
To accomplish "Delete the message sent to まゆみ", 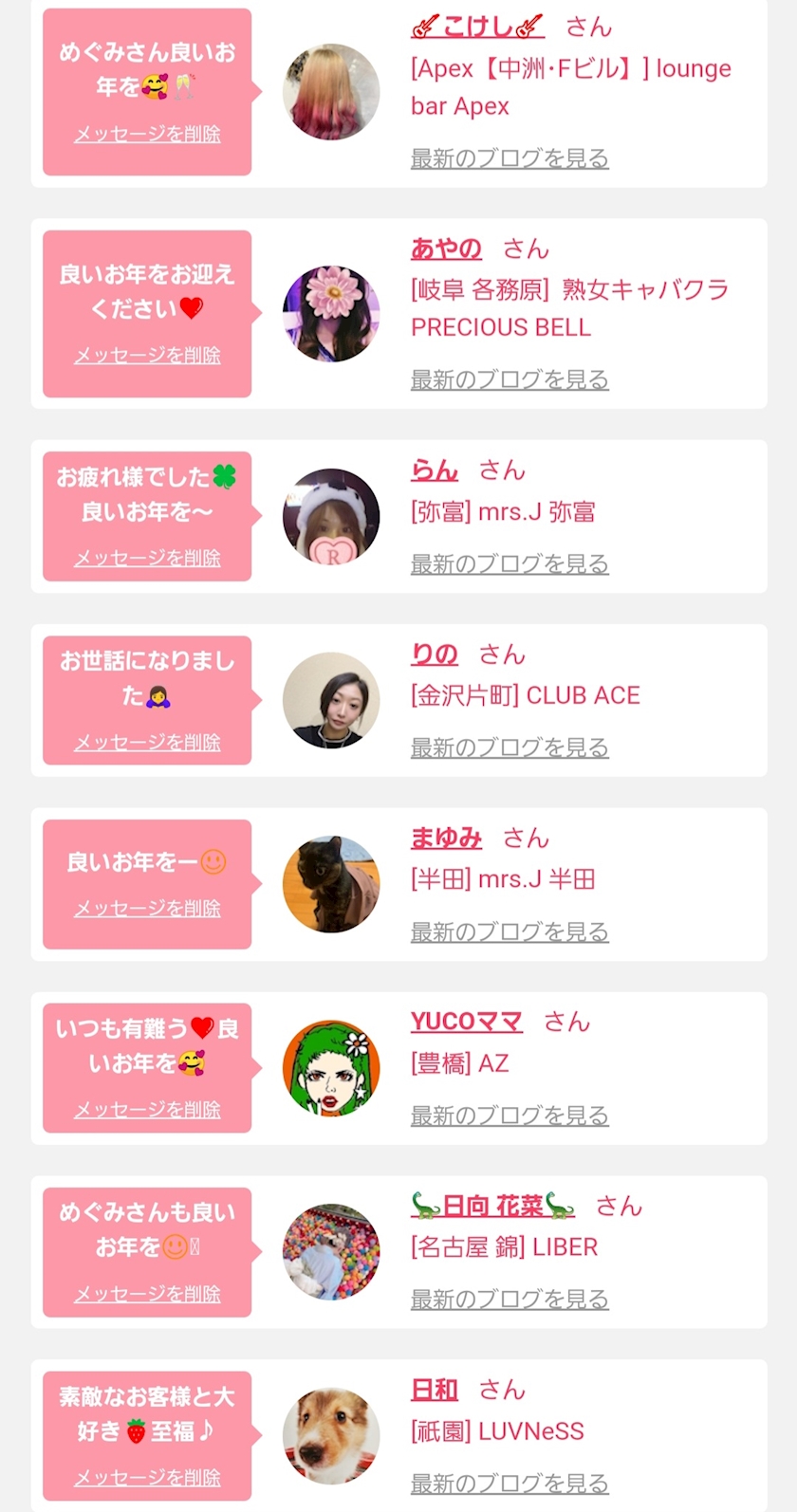I will click(147, 908).
